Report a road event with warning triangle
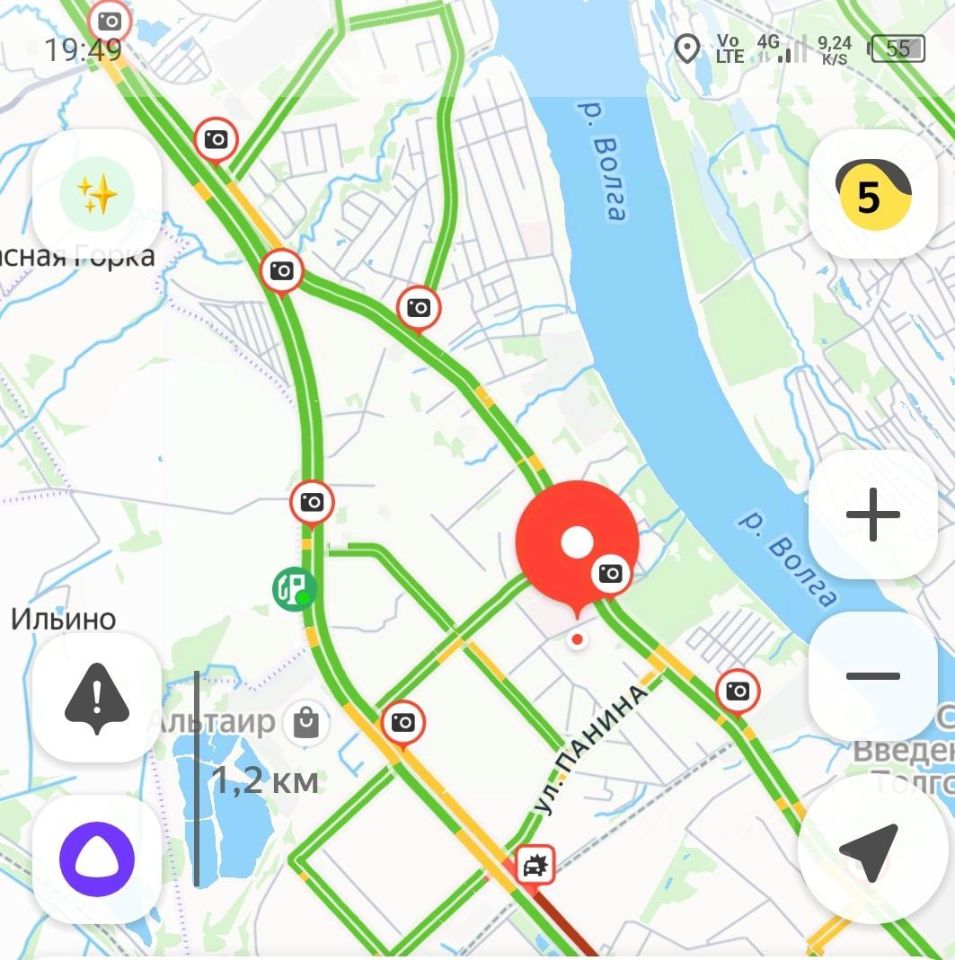Image resolution: width=955 pixels, height=960 pixels. tap(97, 697)
